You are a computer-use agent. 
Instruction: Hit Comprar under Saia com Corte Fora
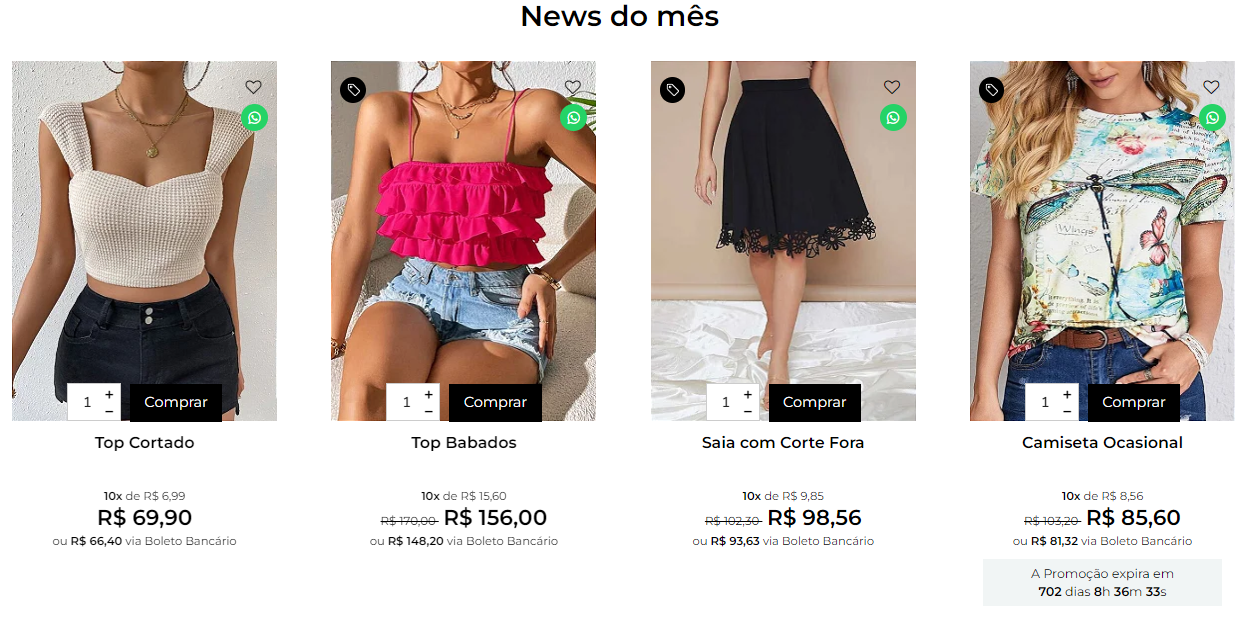pos(814,402)
